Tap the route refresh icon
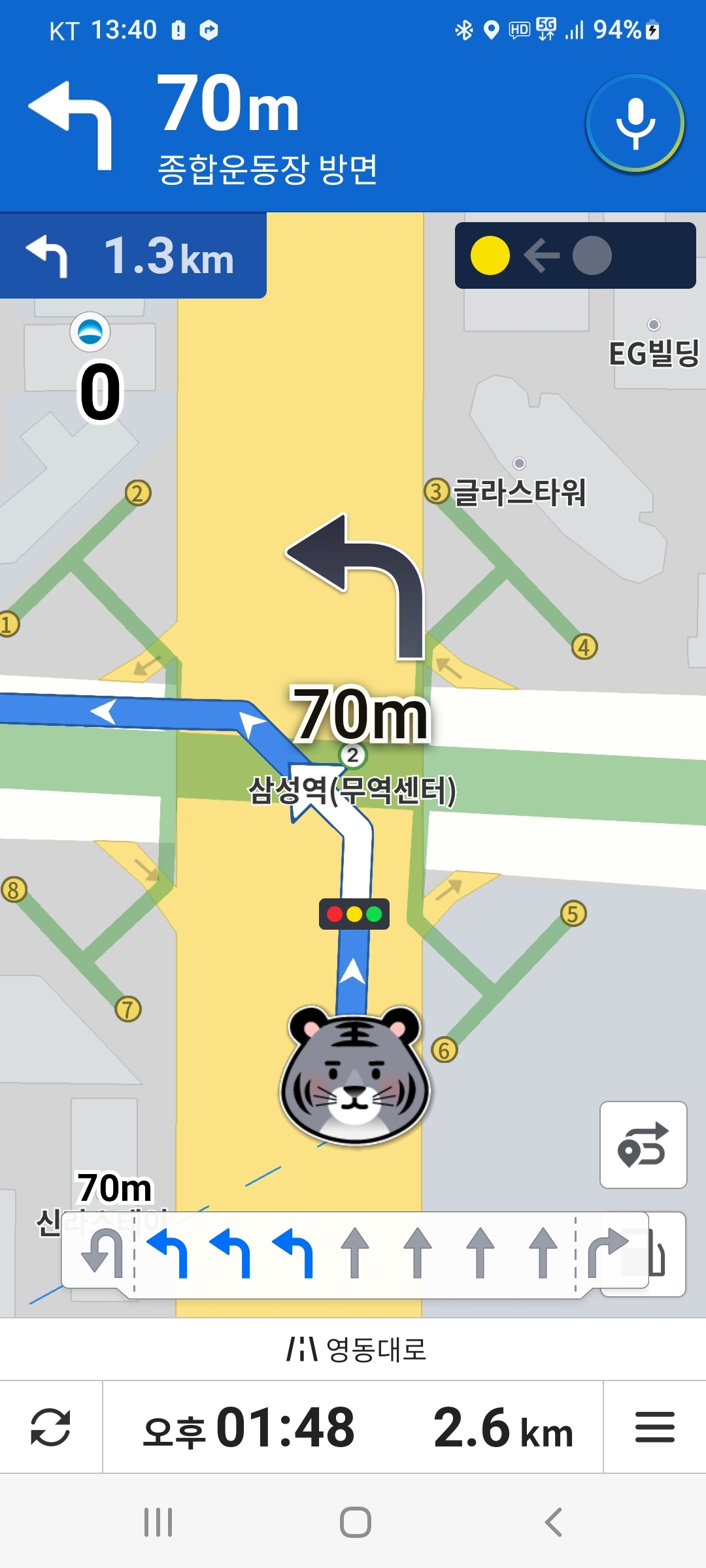The width and height of the screenshot is (706, 1568). click(x=50, y=1428)
